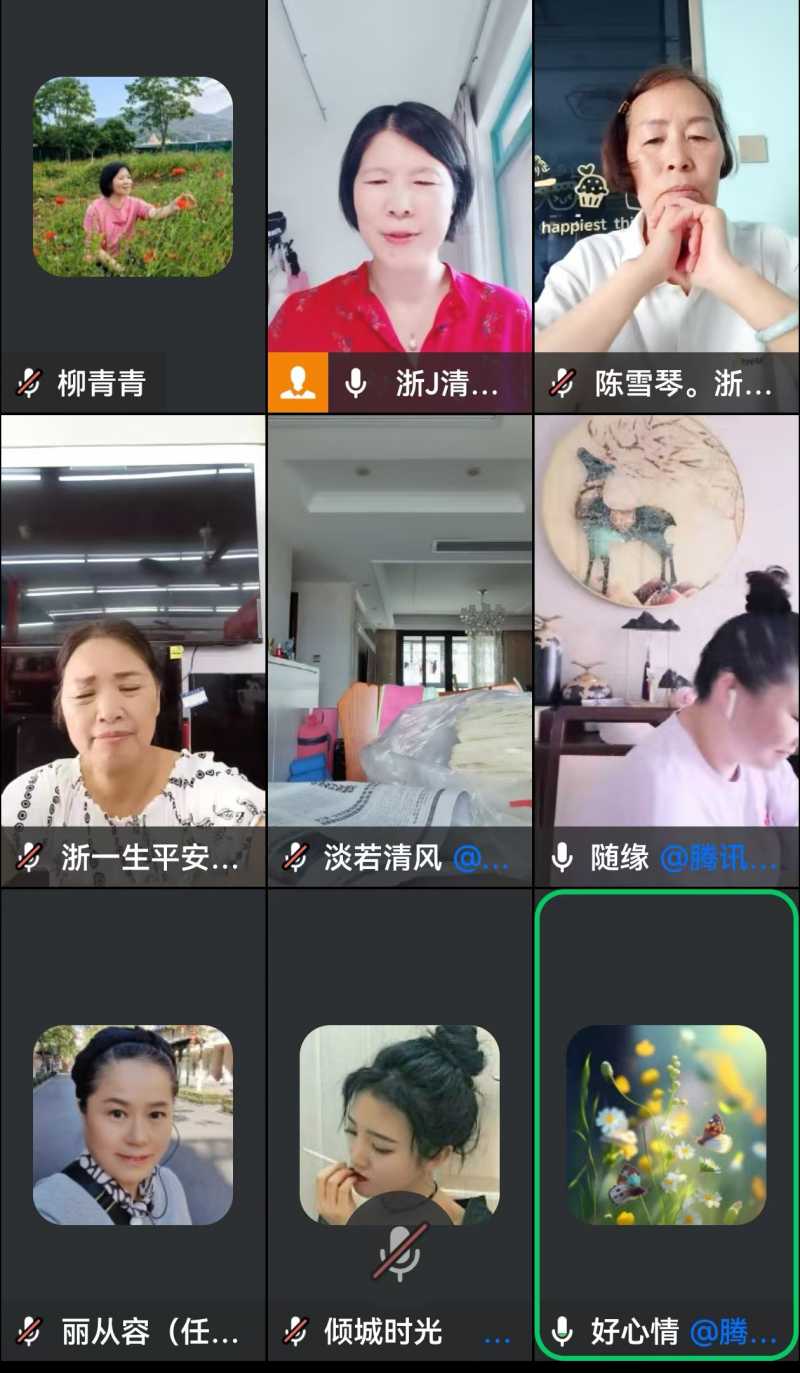Image resolution: width=800 pixels, height=1373 pixels.
Task: Enlarge the 浙一生平安 video tile
Action: pyautogui.click(x=133, y=650)
